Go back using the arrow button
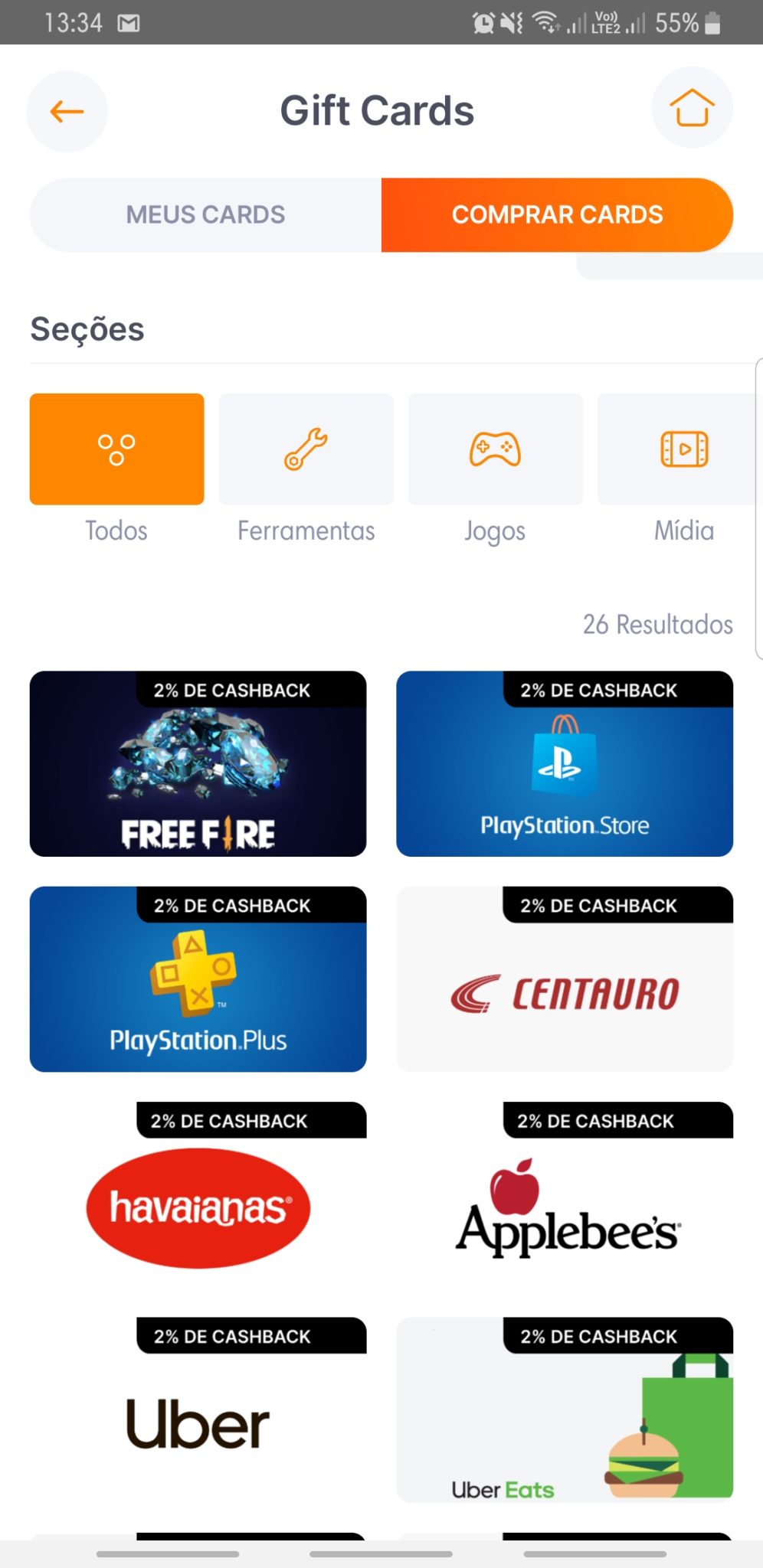 pos(67,112)
